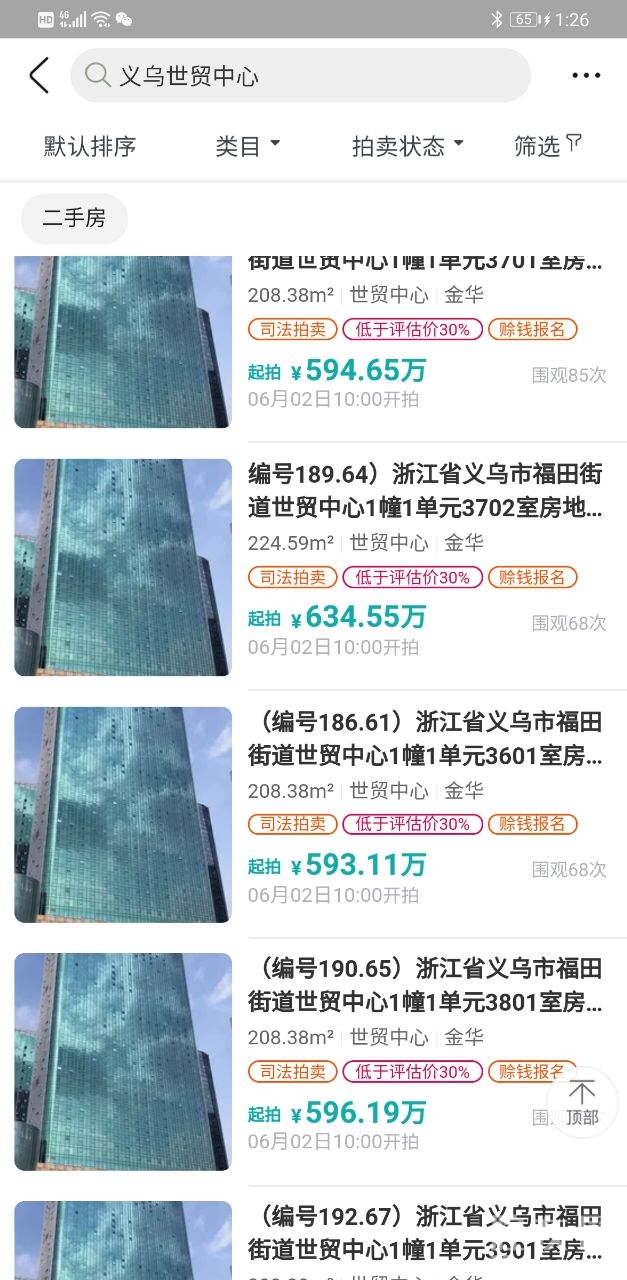Open the 筛选 filter panel
Screen dimensions: 627x1280
547,146
